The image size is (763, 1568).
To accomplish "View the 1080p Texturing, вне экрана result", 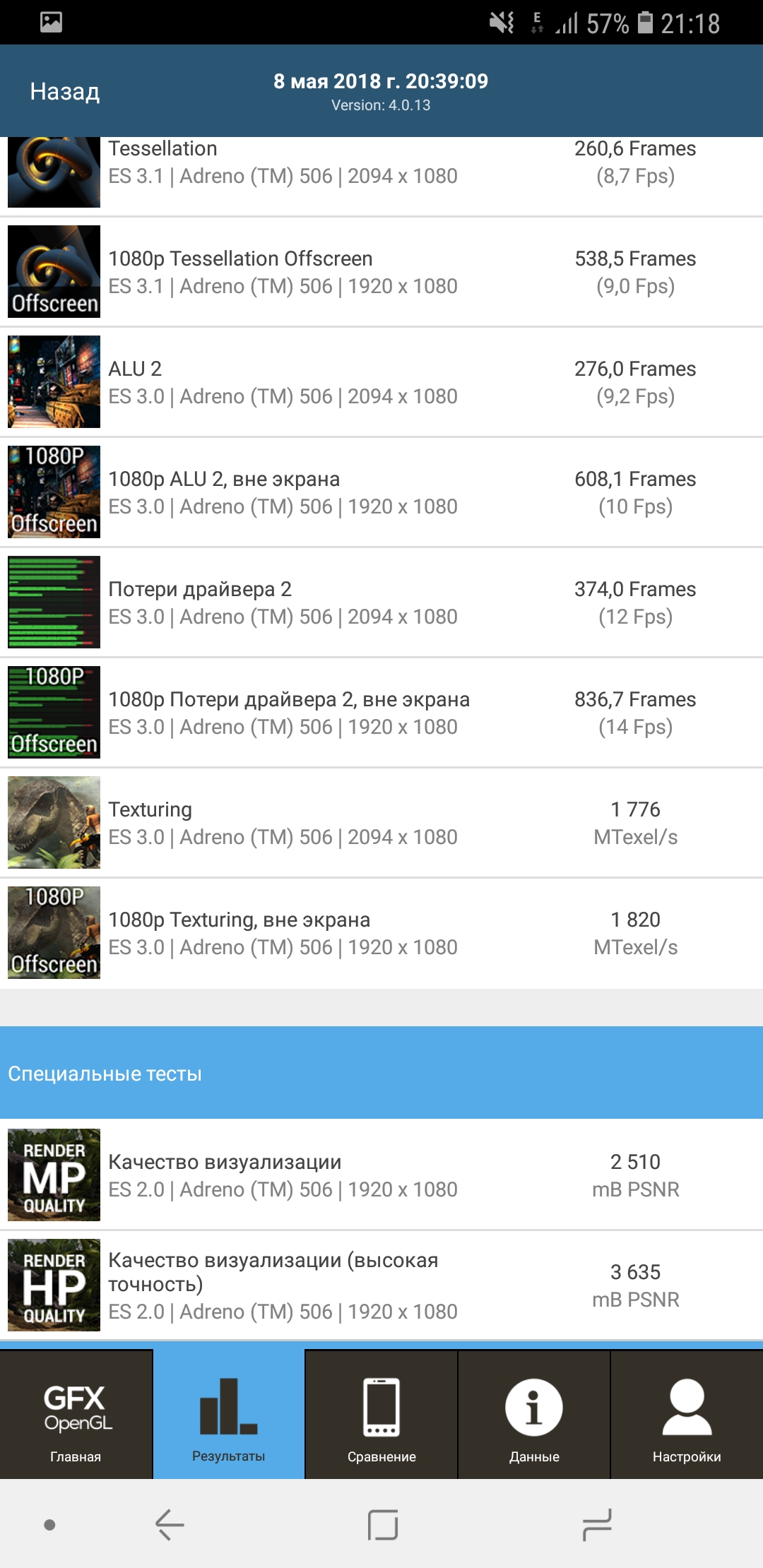I will (x=381, y=933).
